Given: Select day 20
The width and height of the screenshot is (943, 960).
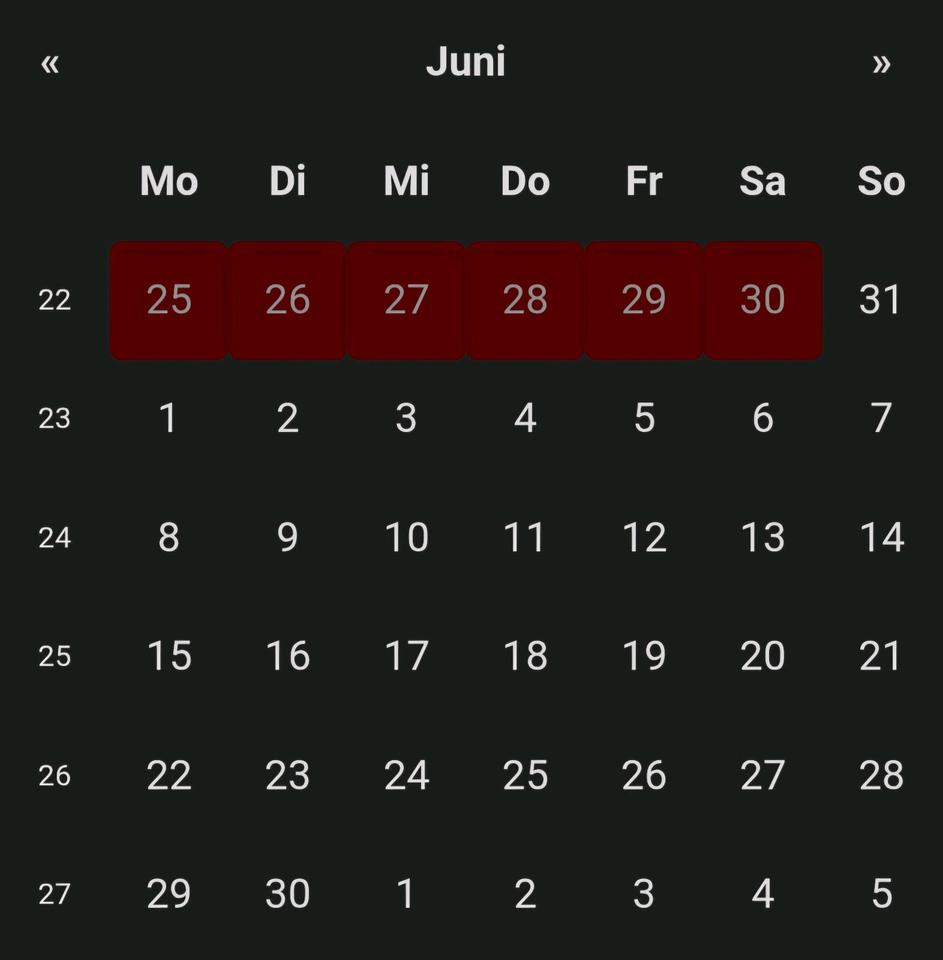Looking at the screenshot, I should click(x=762, y=656).
